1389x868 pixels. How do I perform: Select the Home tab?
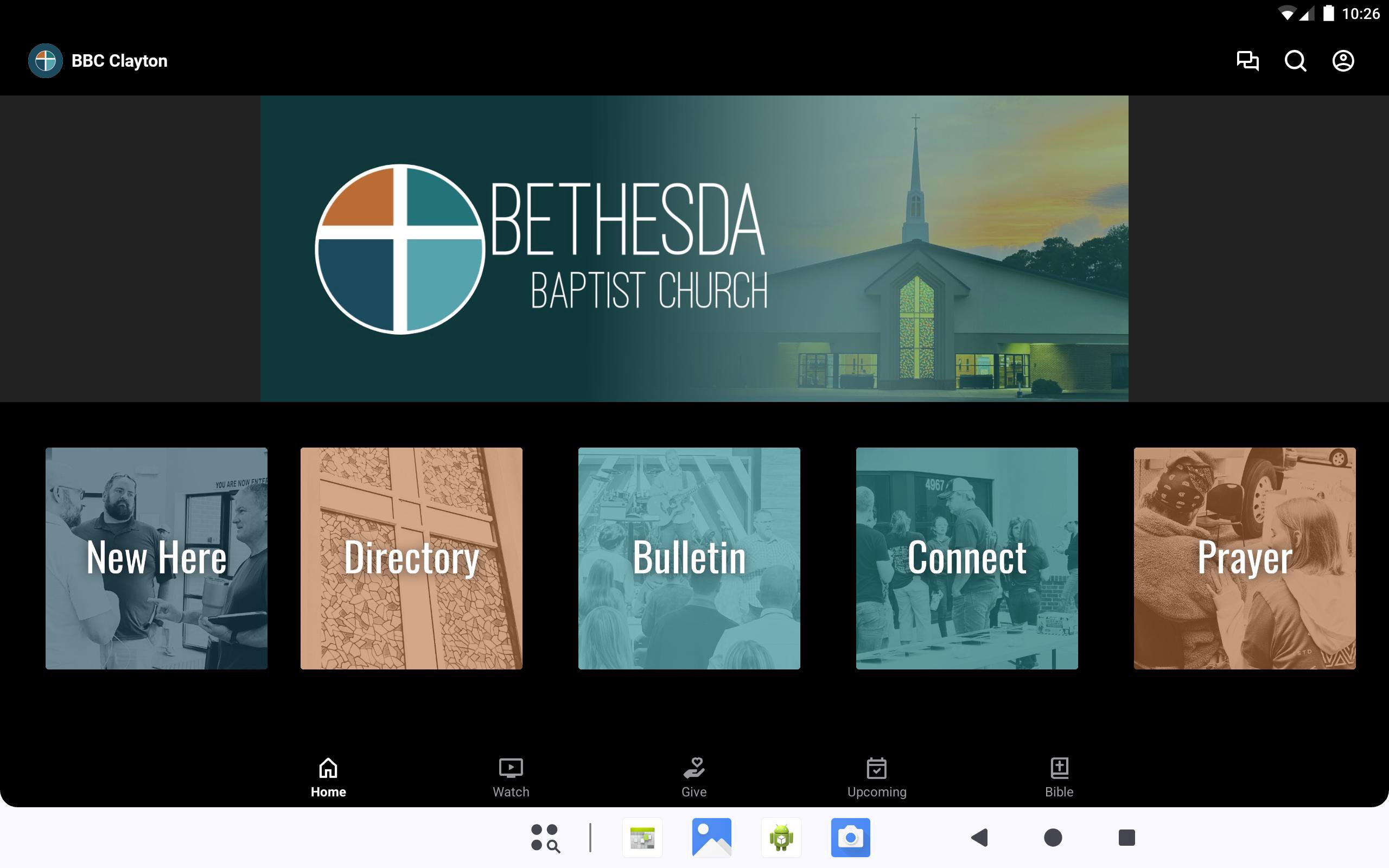point(328,777)
